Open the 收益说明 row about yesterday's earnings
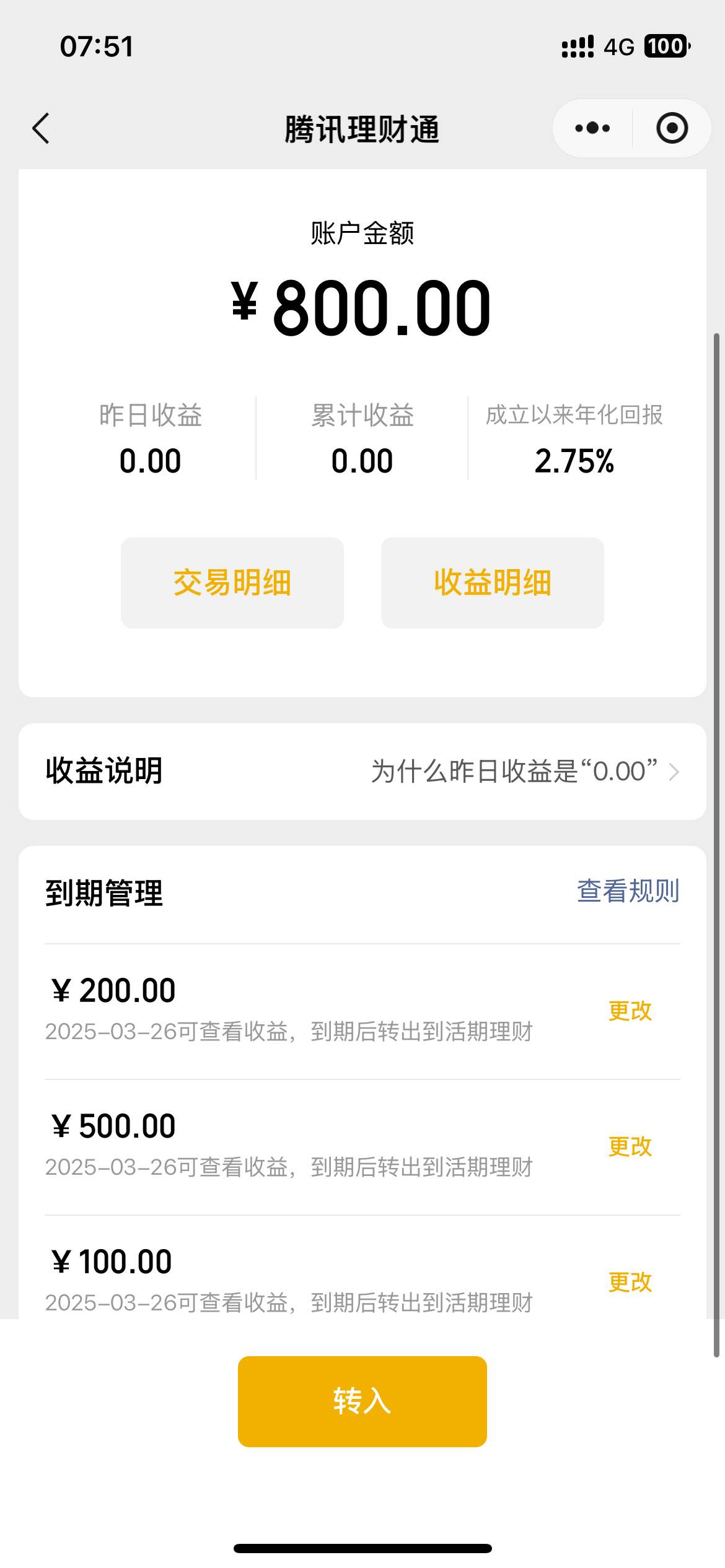The image size is (725, 1568). (x=362, y=772)
